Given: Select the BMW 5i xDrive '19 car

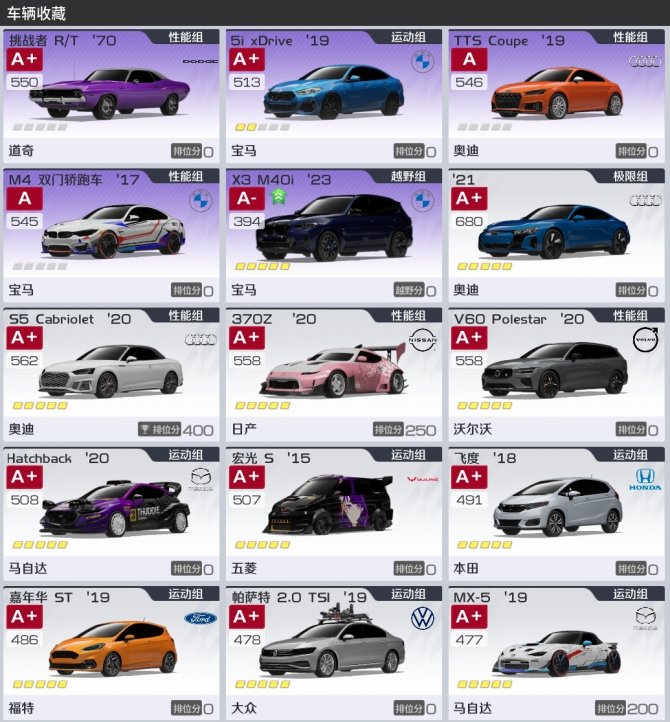Looking at the screenshot, I should point(334,95).
